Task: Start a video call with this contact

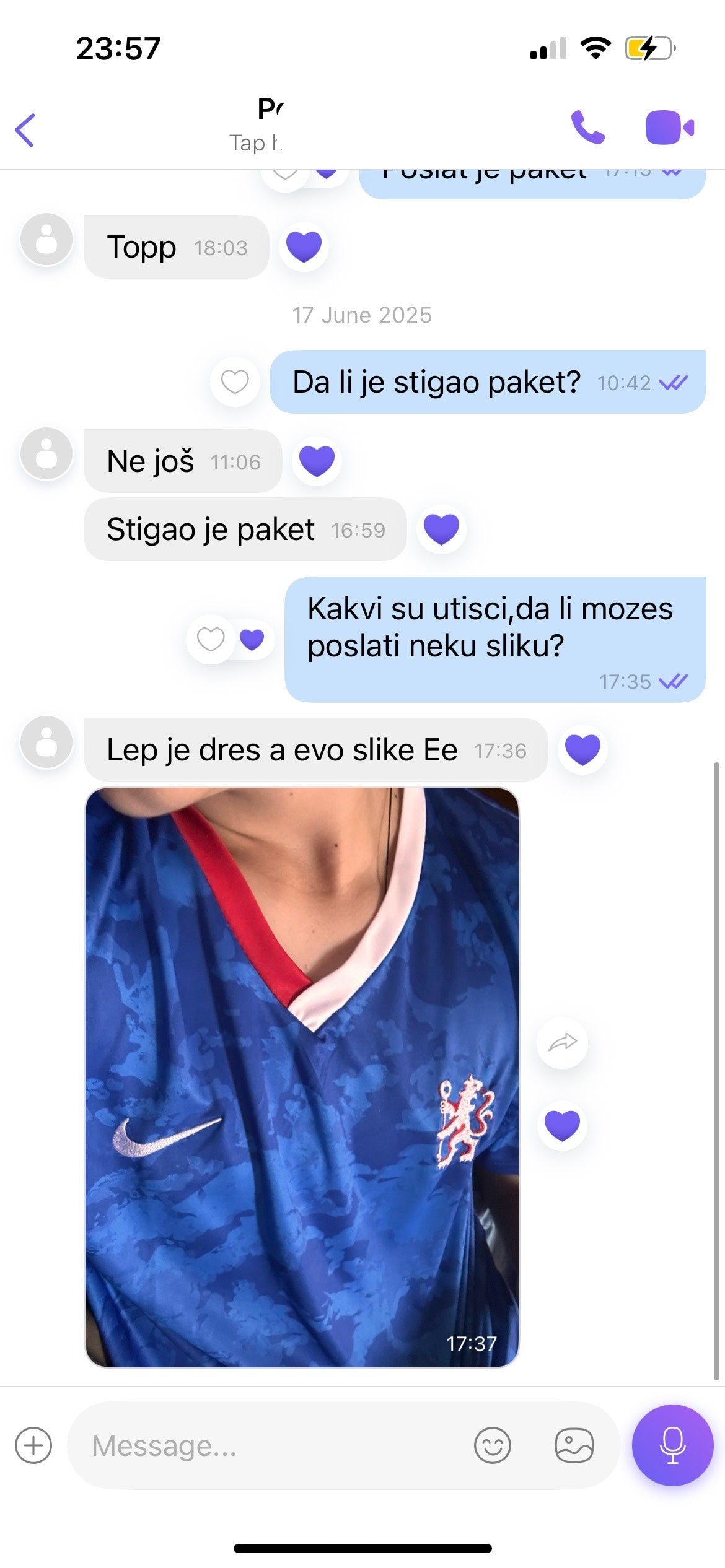Action: pyautogui.click(x=669, y=128)
